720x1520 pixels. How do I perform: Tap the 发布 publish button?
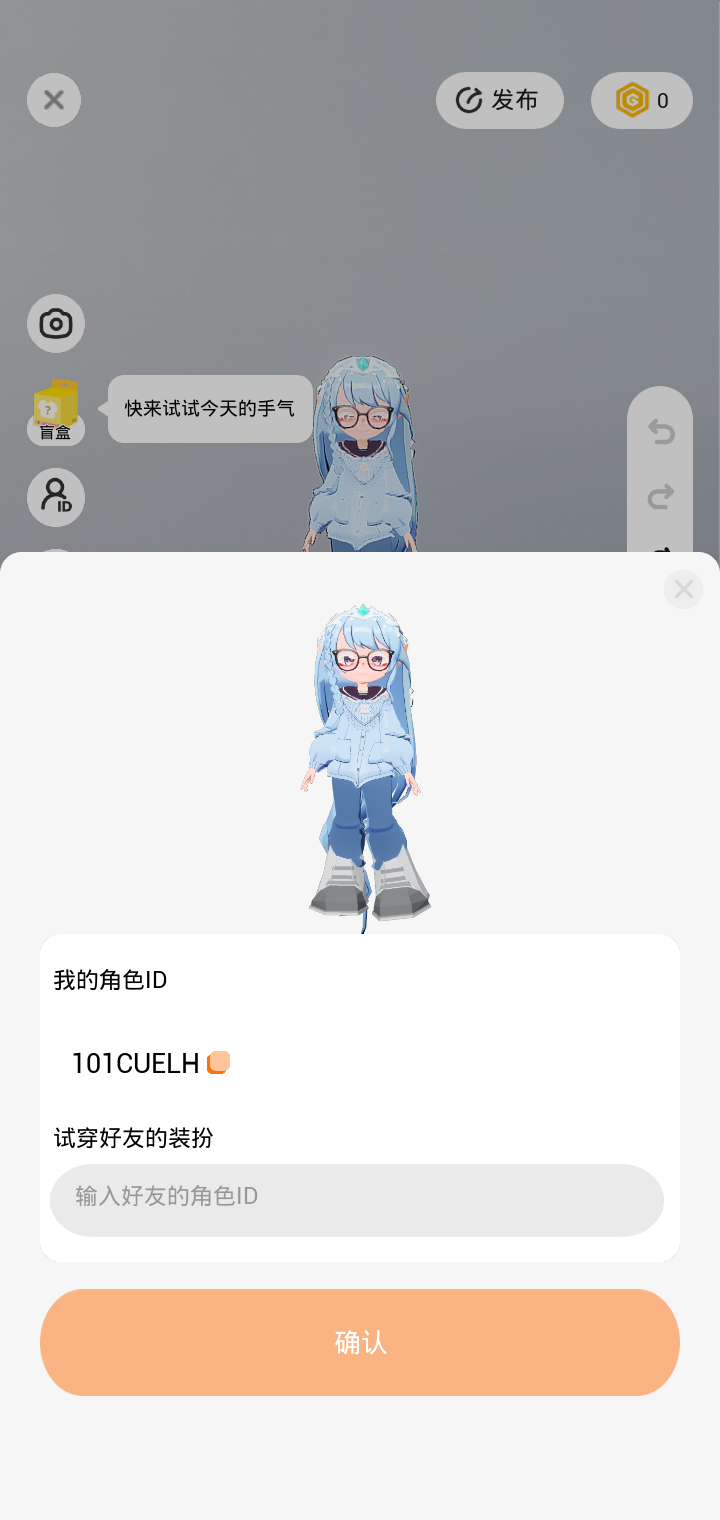pos(500,100)
